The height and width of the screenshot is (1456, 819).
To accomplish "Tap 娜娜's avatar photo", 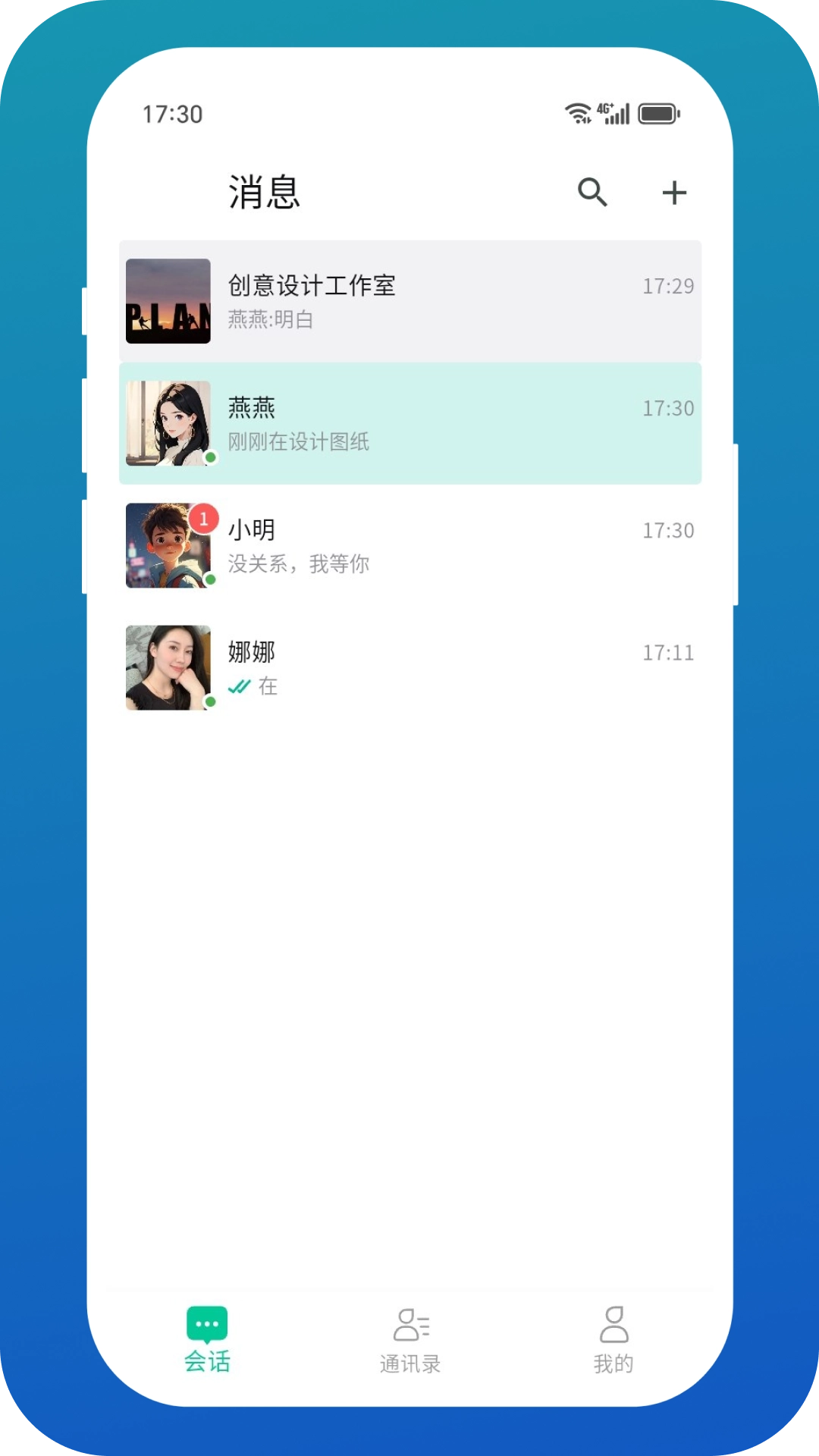I will (168, 667).
